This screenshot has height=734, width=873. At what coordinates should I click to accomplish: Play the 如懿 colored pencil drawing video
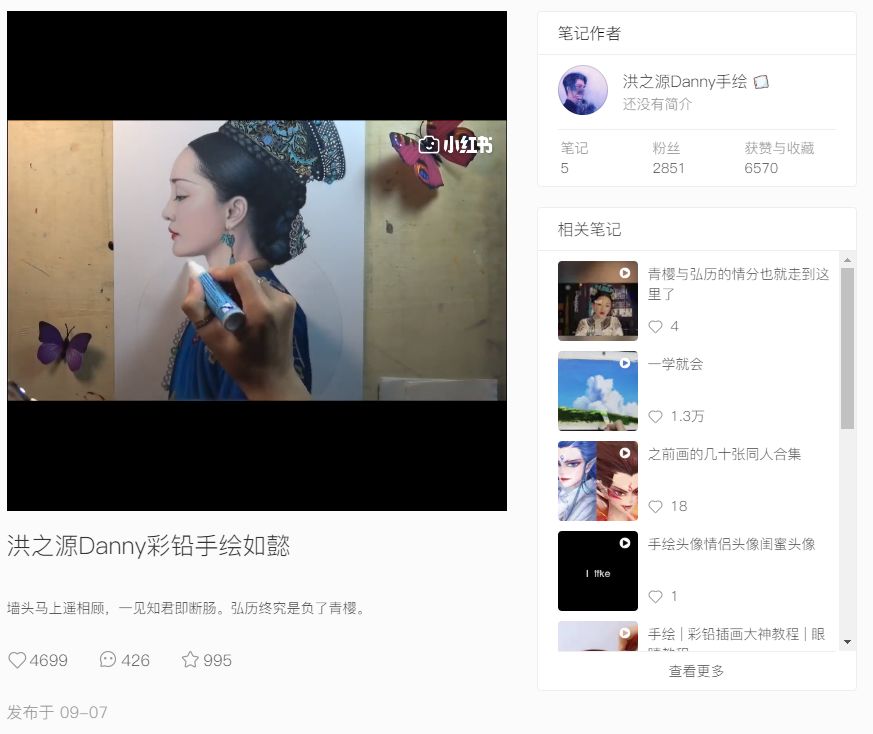(257, 261)
